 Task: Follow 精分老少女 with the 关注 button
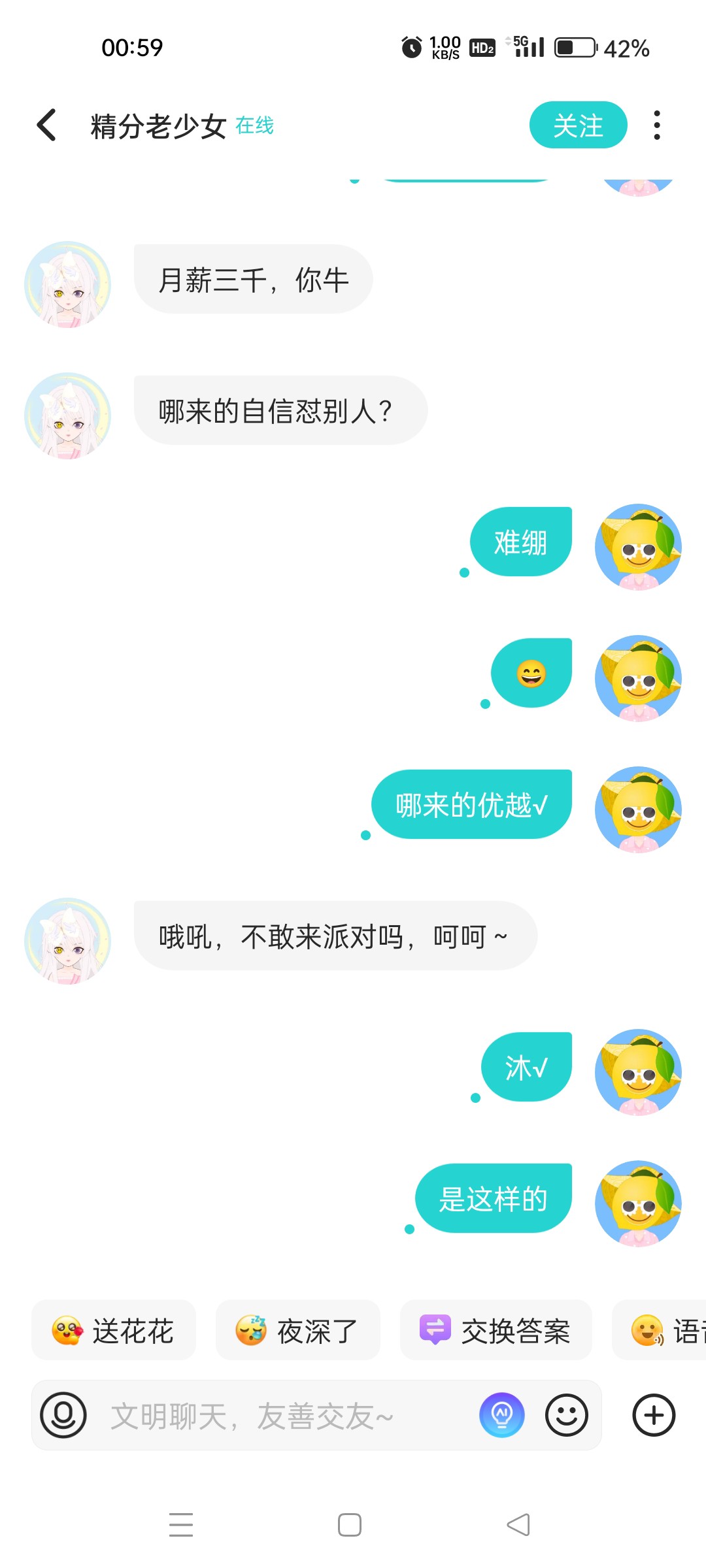pyautogui.click(x=578, y=125)
